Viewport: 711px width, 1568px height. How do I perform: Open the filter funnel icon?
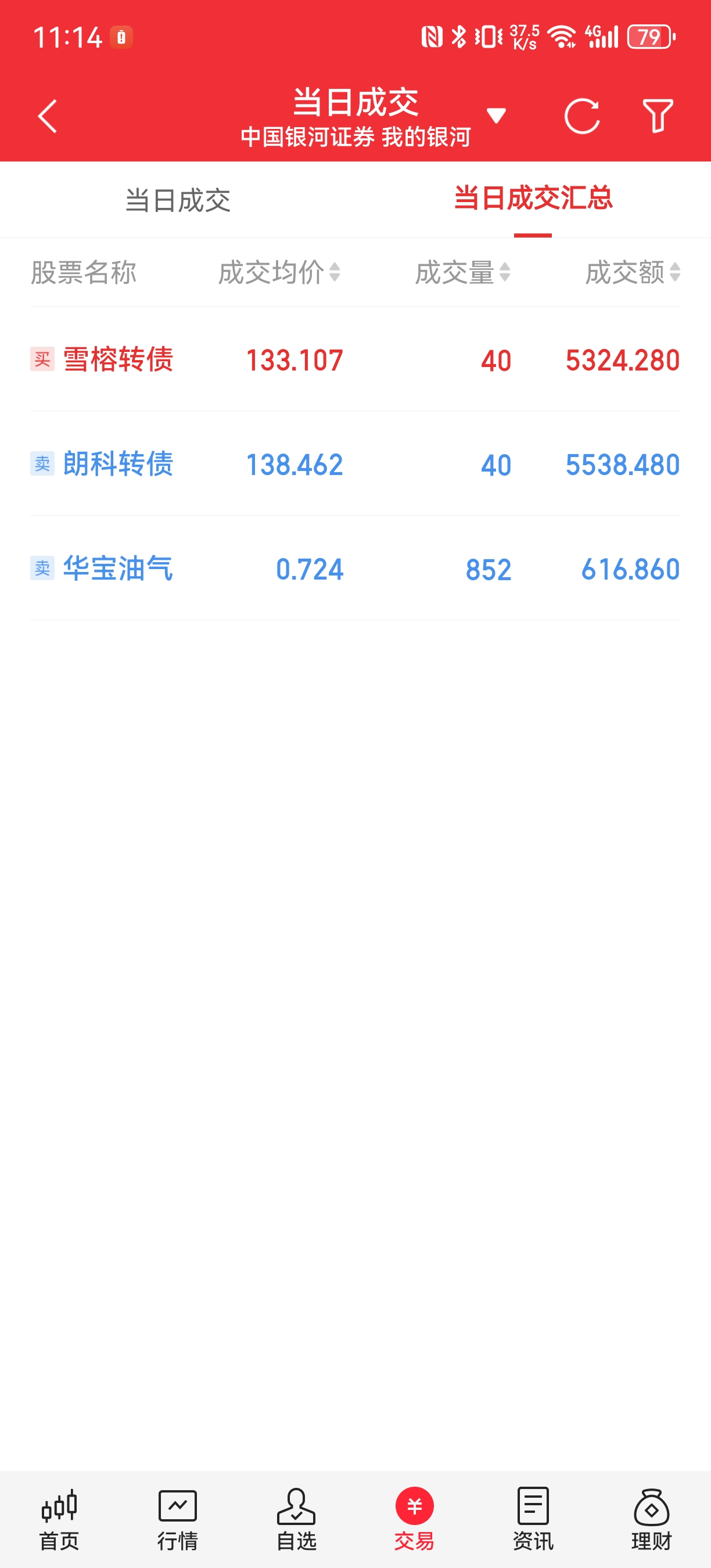[658, 116]
